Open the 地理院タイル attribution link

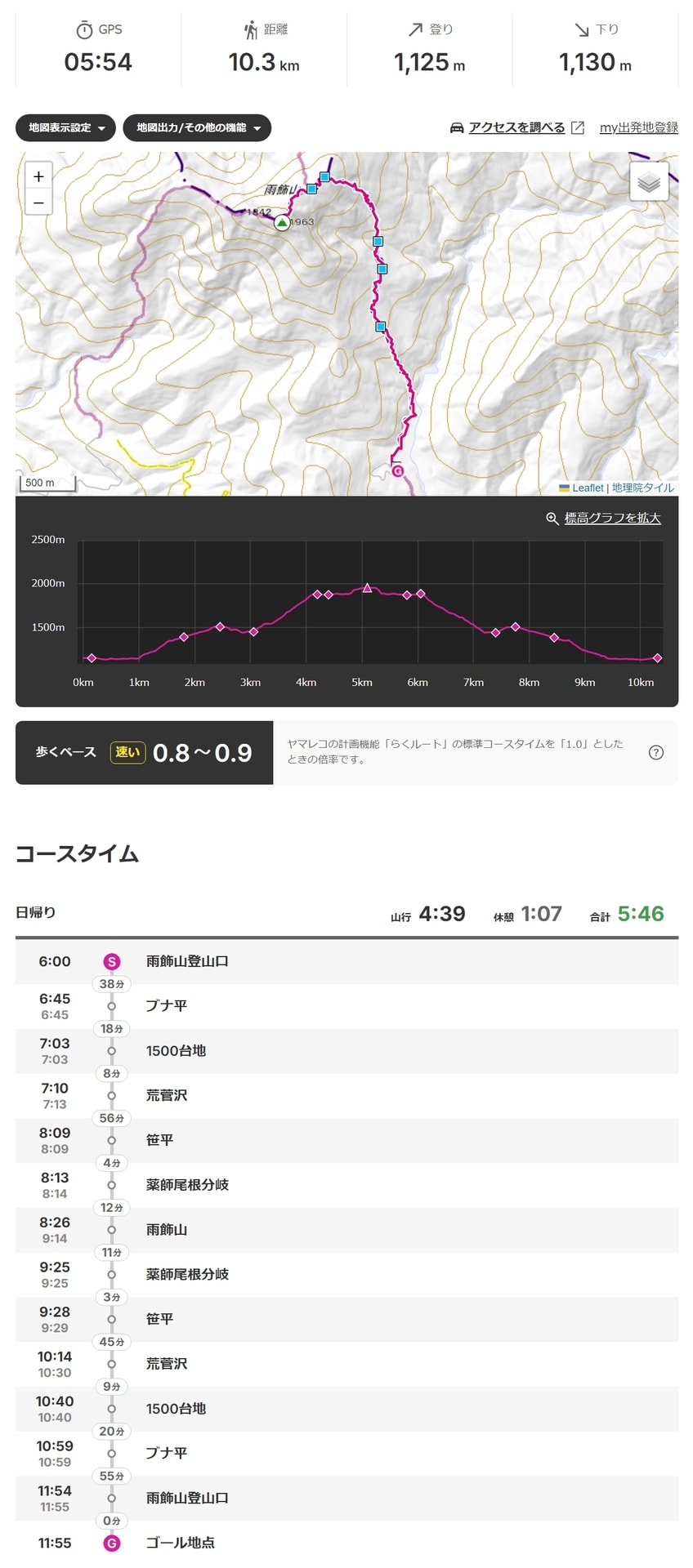[643, 488]
